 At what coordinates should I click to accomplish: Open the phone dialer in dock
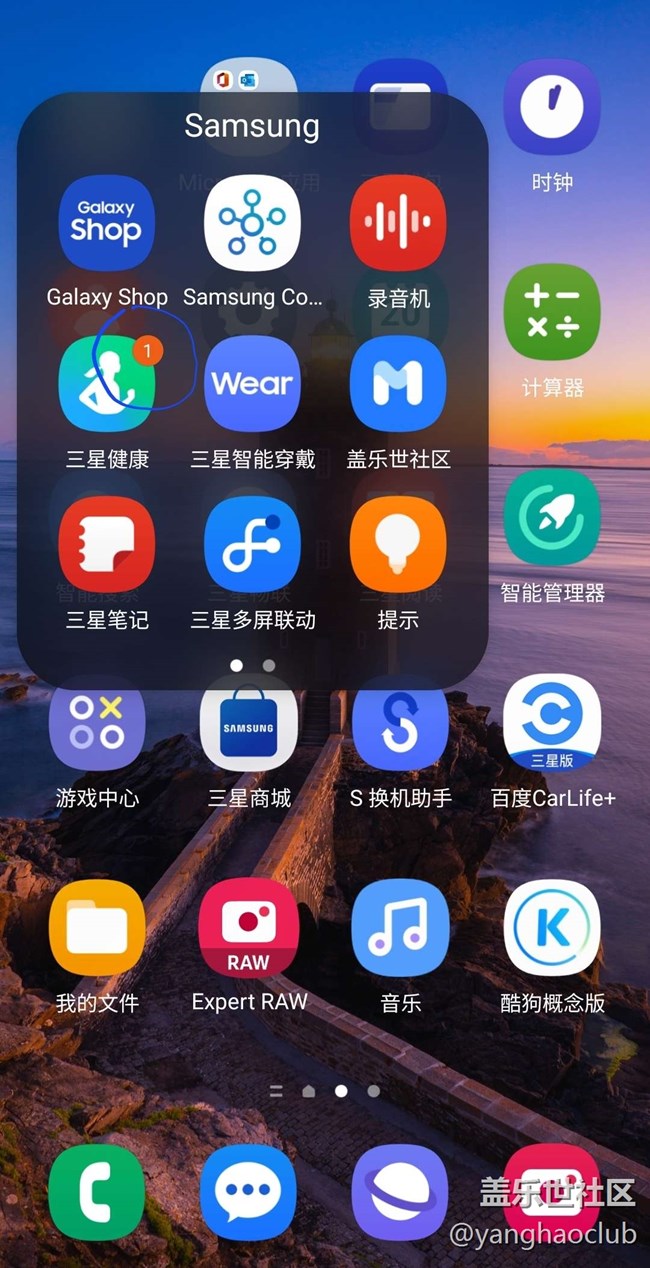[x=97, y=1192]
